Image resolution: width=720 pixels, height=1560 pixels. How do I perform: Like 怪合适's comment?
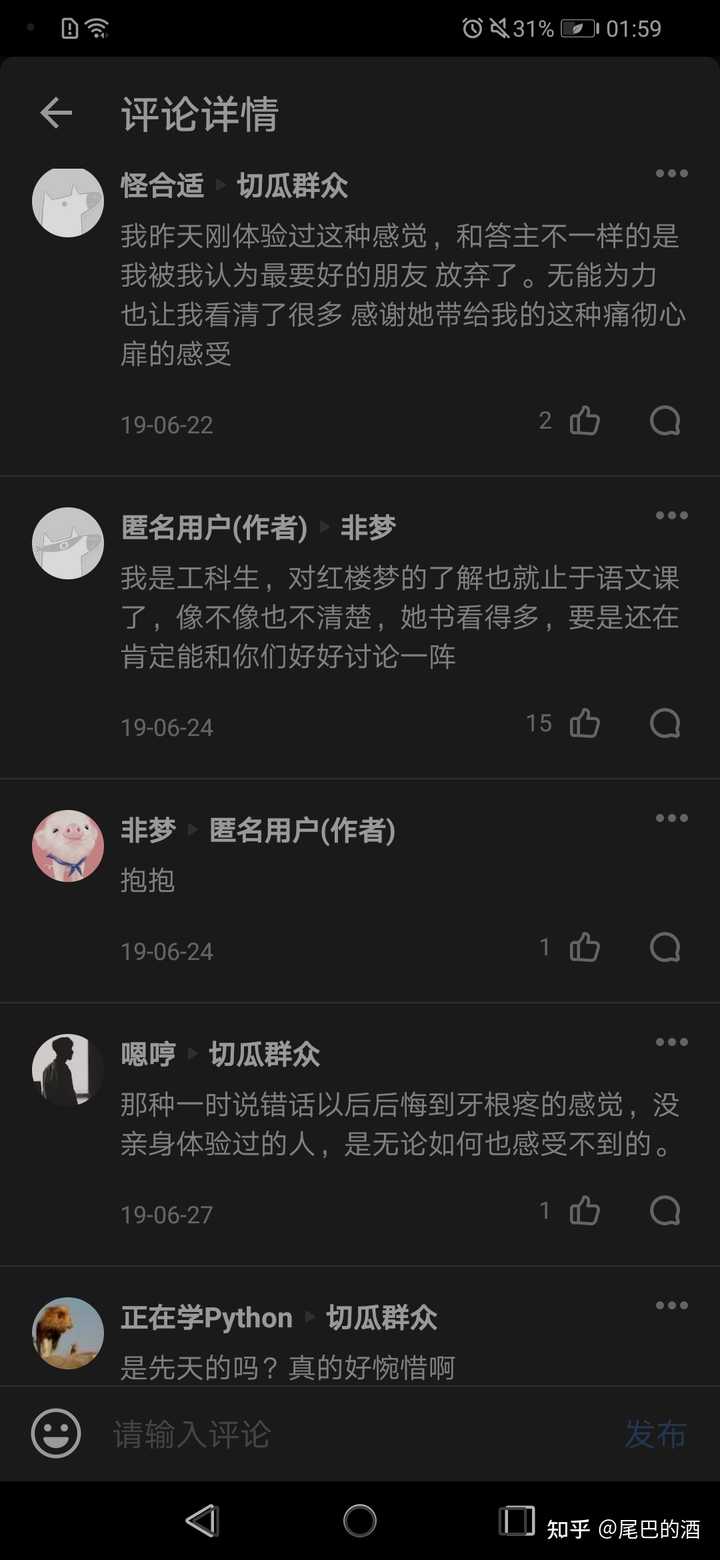(x=585, y=422)
